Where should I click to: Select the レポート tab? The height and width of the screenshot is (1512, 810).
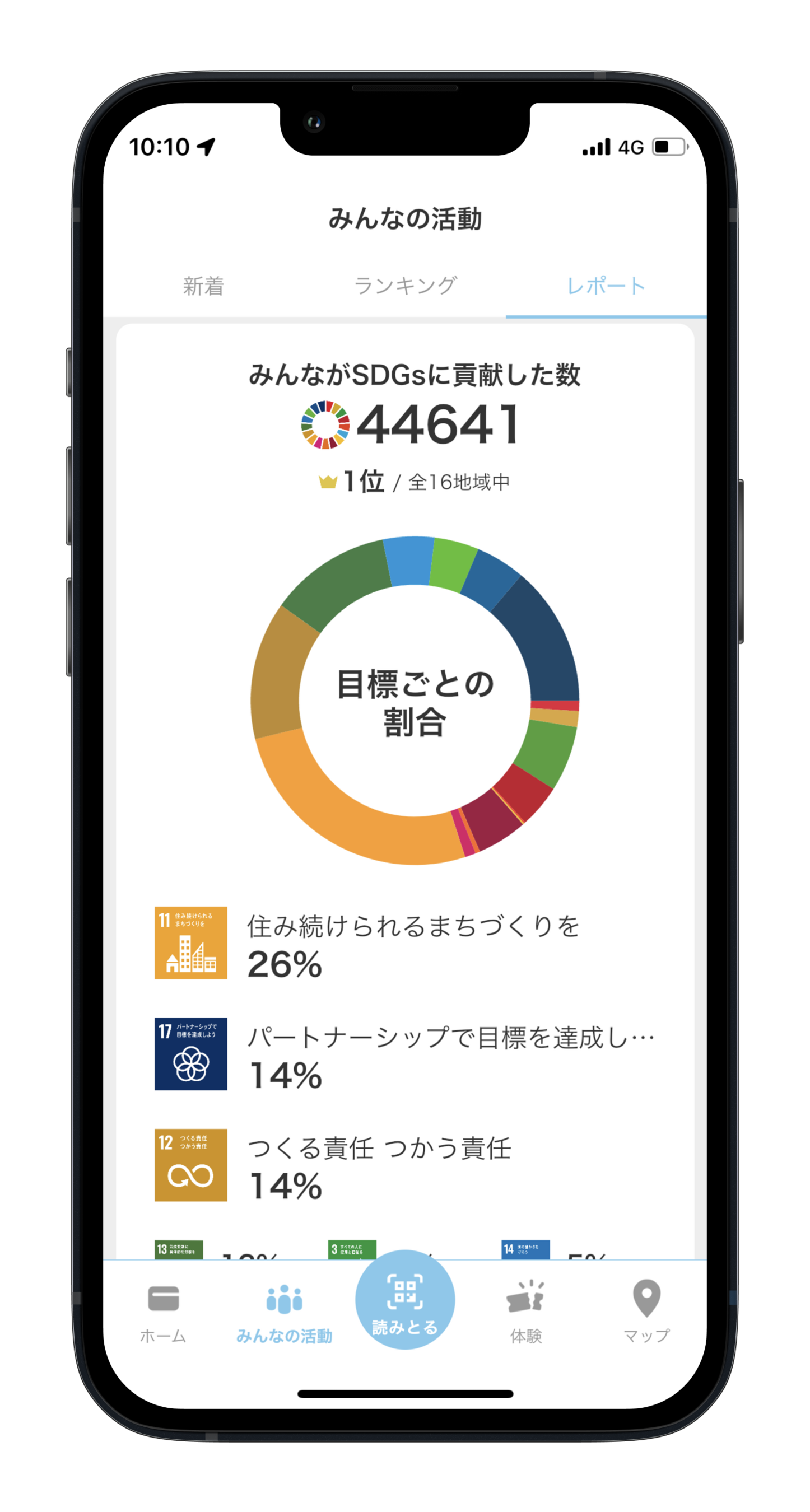pyautogui.click(x=606, y=286)
